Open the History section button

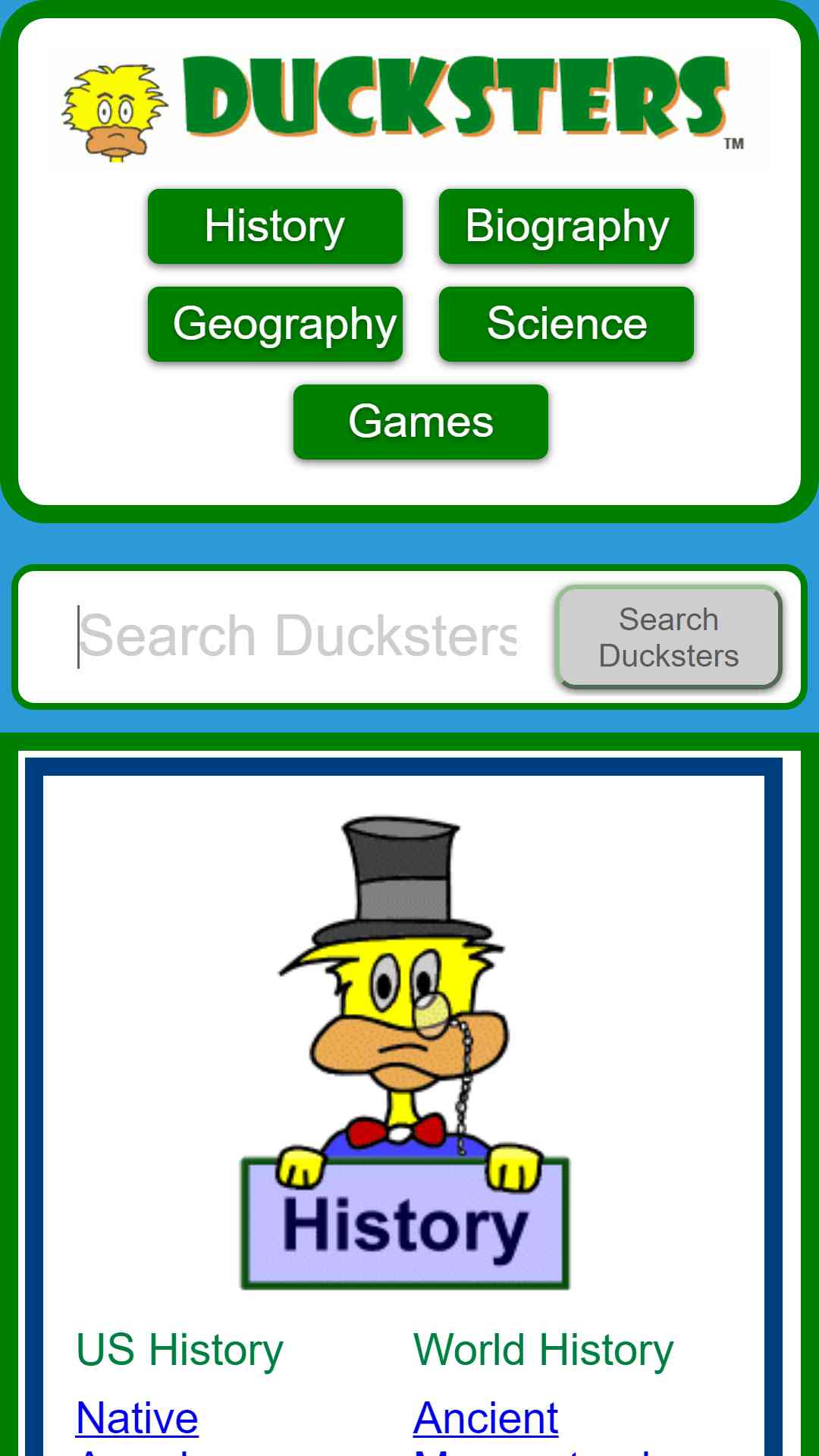[275, 226]
